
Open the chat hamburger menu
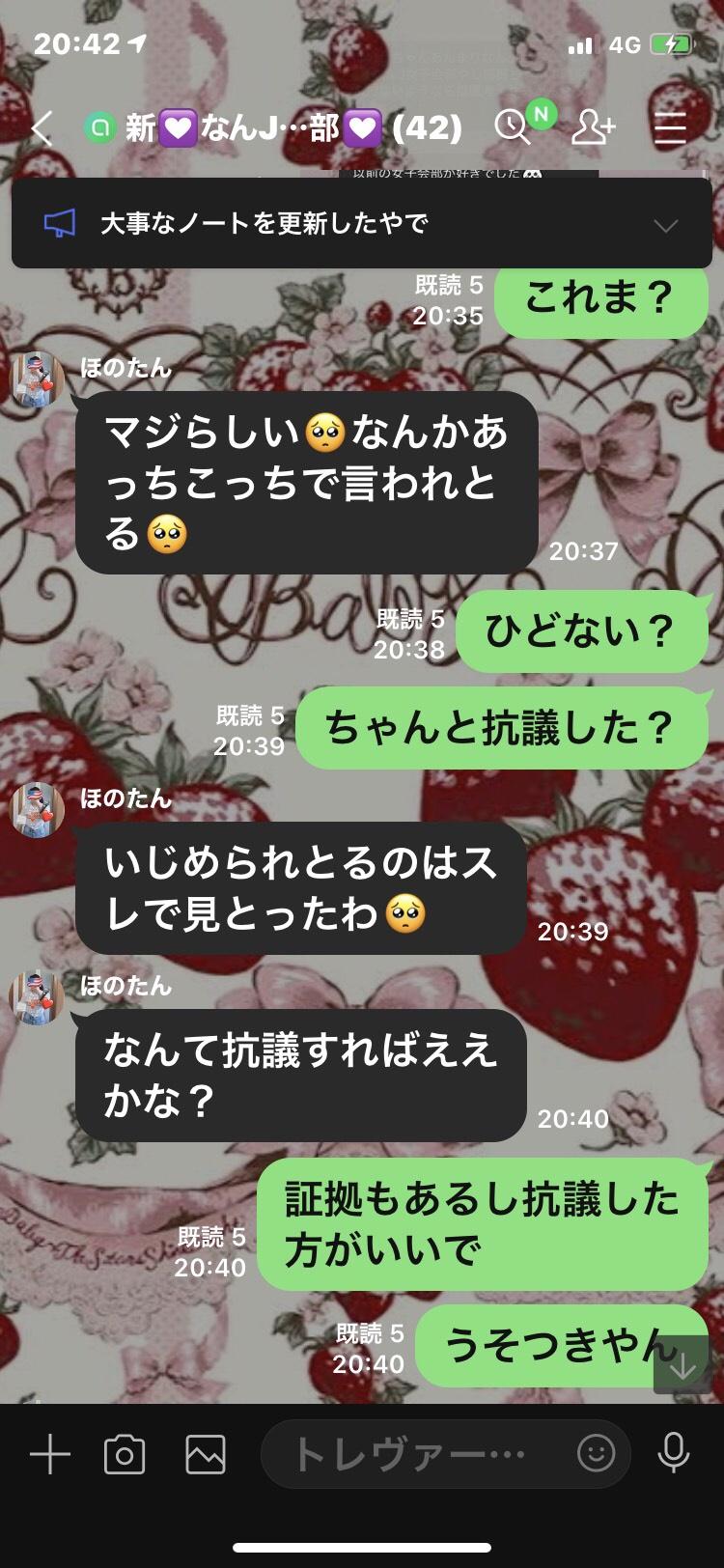[670, 127]
